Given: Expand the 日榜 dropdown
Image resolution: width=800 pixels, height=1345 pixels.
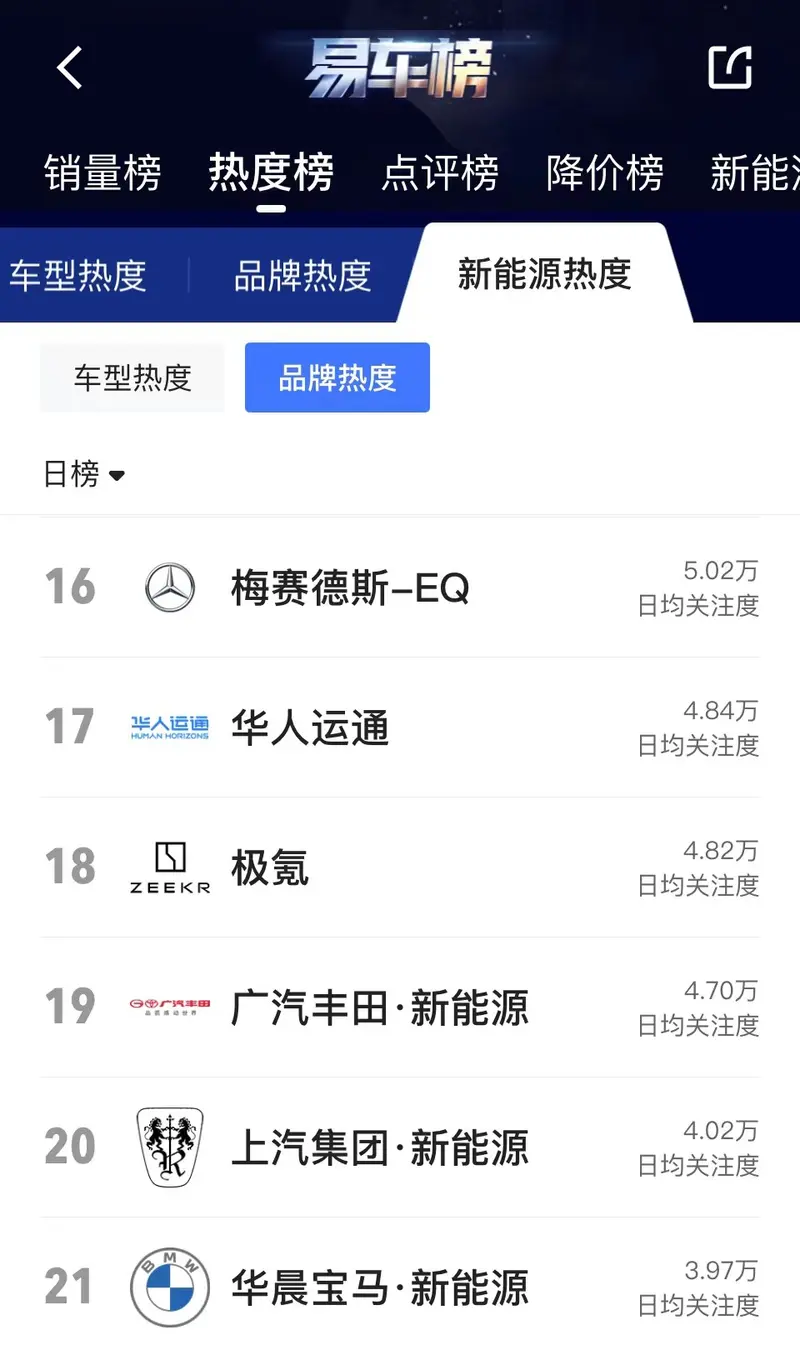Looking at the screenshot, I should click(x=84, y=474).
